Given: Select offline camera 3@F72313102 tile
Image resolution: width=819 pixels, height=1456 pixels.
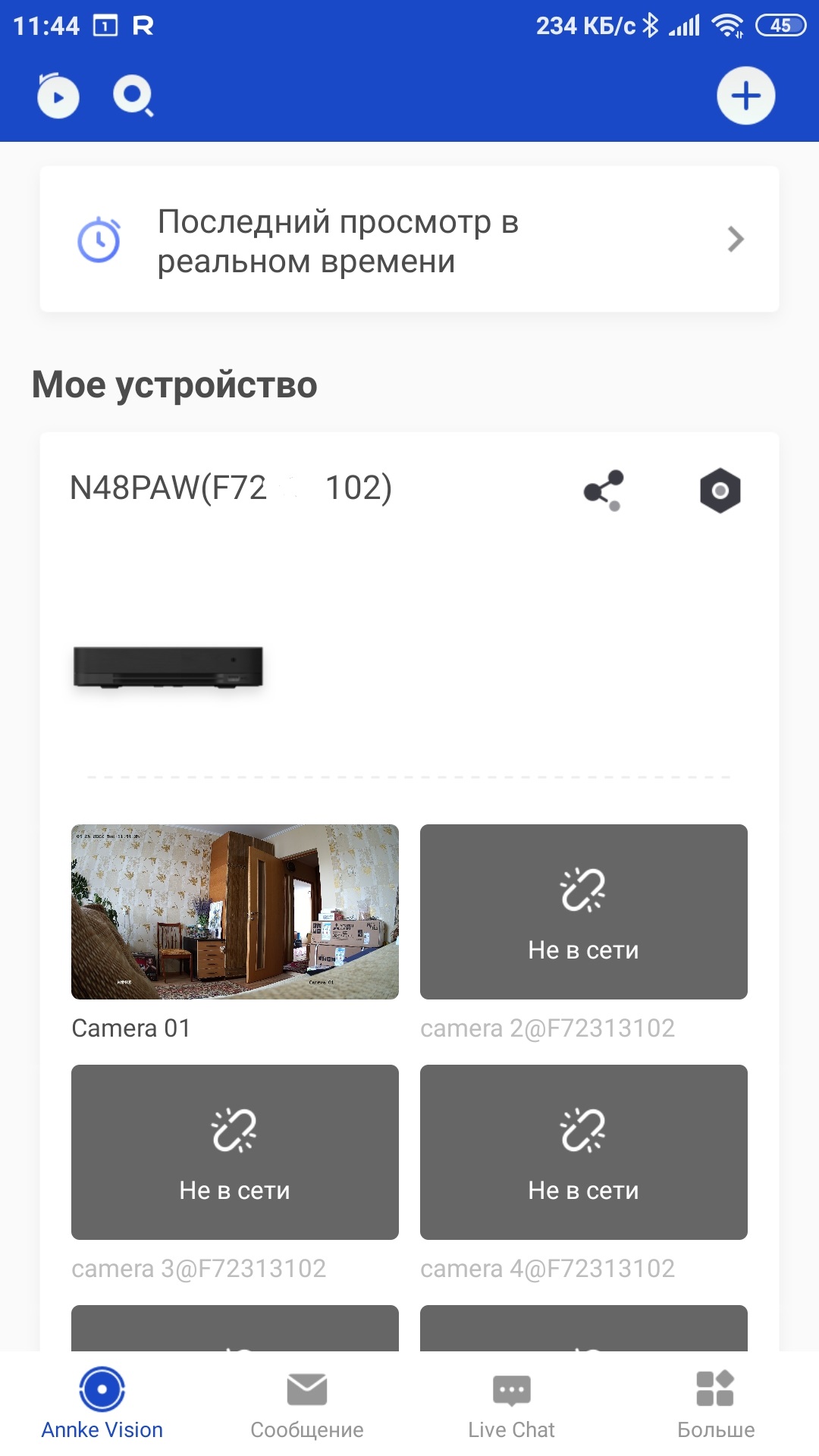Looking at the screenshot, I should click(235, 1152).
